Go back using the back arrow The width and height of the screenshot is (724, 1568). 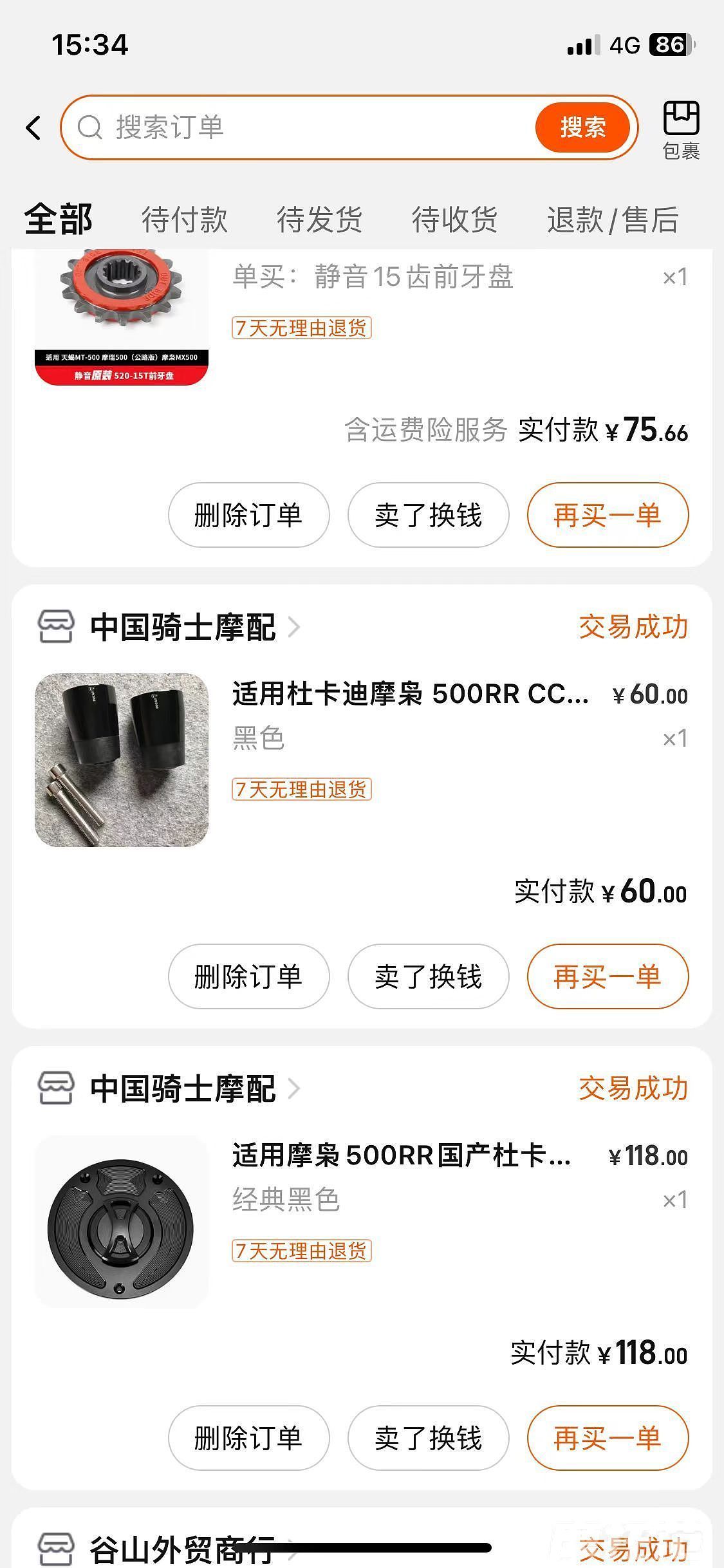click(x=33, y=127)
